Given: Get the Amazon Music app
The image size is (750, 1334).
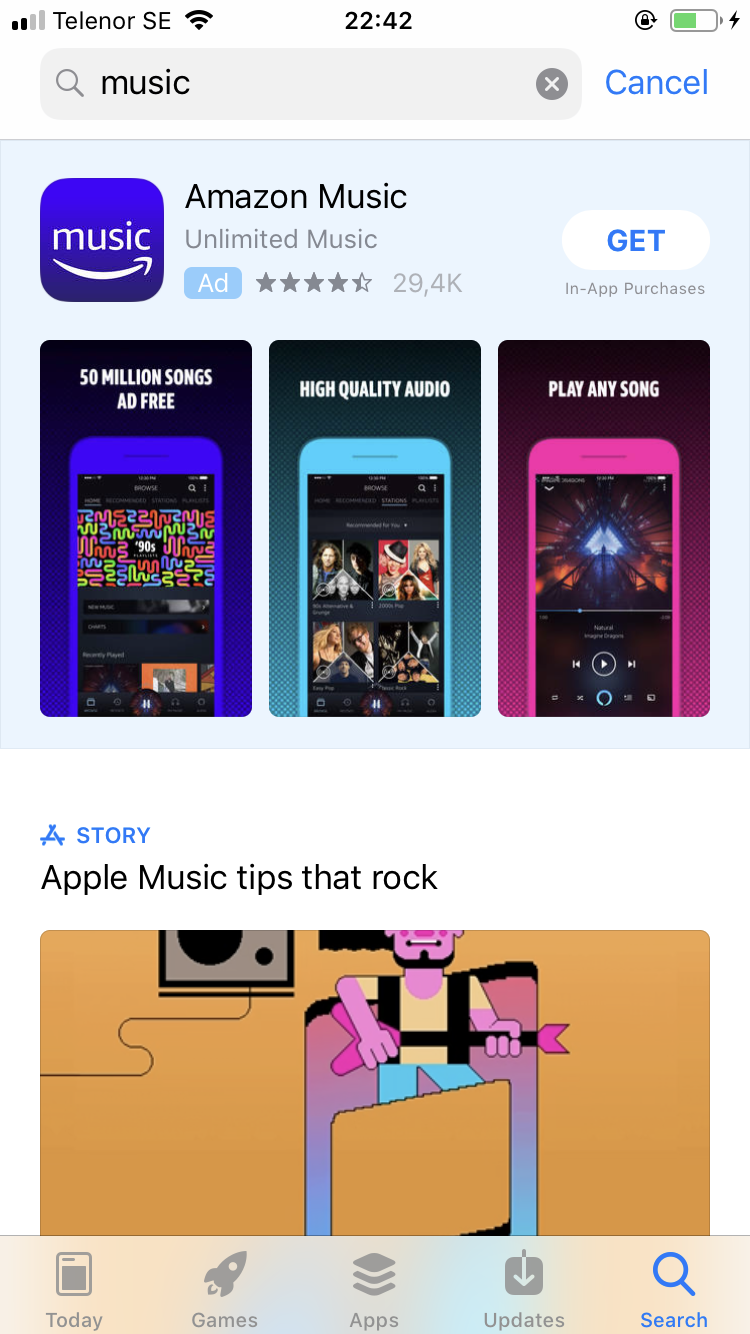Looking at the screenshot, I should point(636,240).
